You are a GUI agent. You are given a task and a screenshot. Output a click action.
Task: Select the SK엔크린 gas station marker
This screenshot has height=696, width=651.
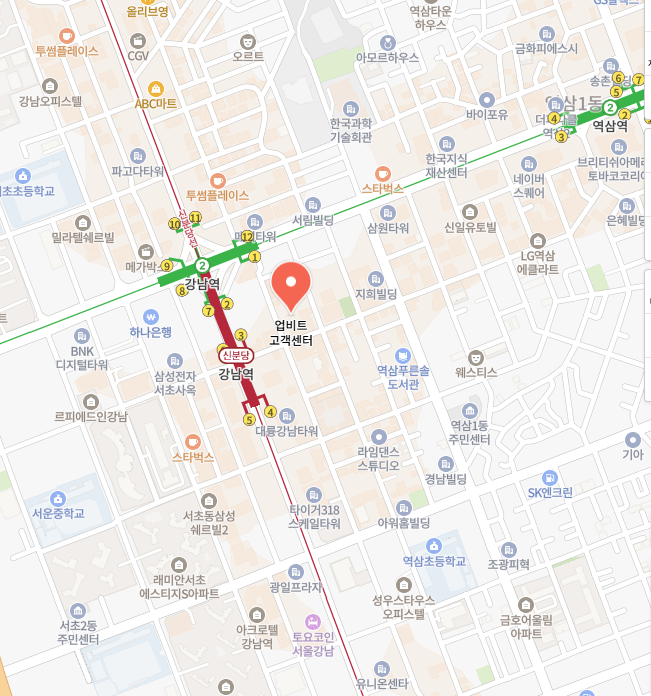point(550,477)
